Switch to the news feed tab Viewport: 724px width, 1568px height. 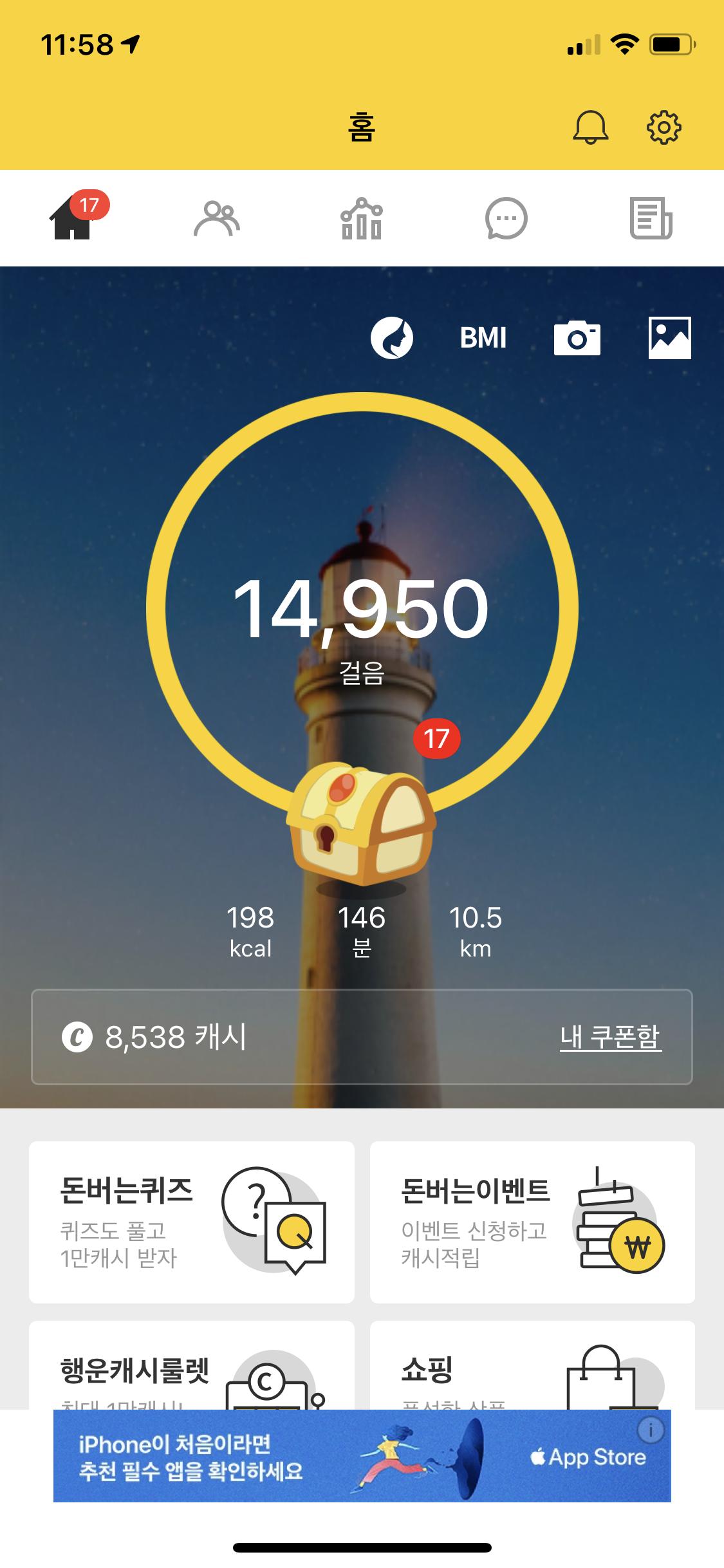651,219
